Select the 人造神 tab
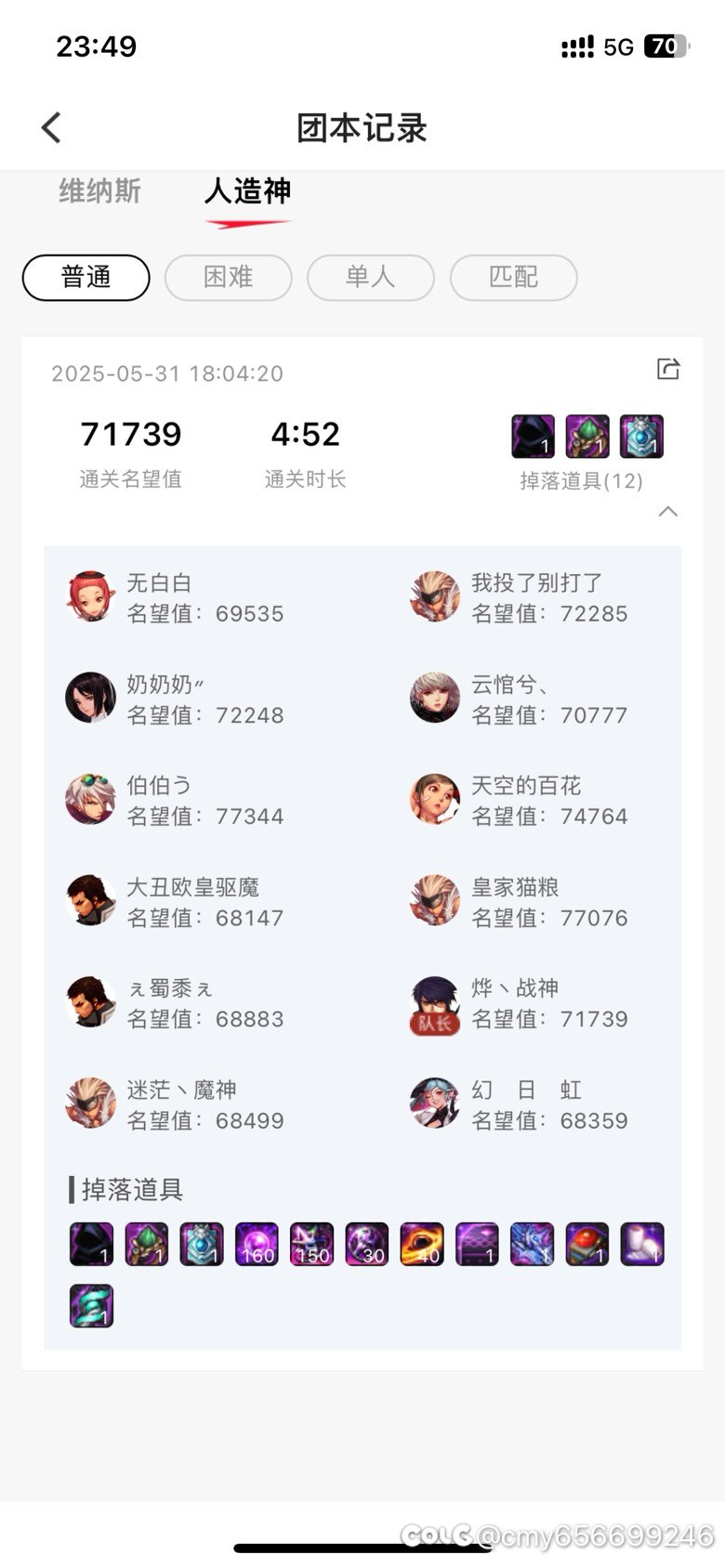The height and width of the screenshot is (1568, 725). point(247,191)
